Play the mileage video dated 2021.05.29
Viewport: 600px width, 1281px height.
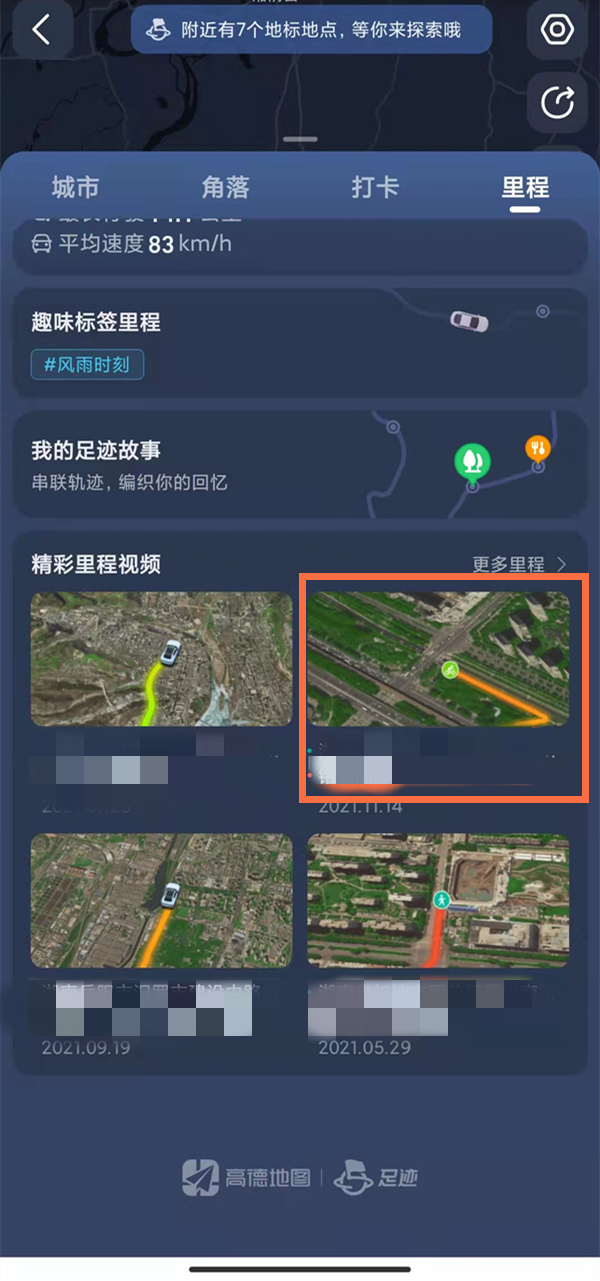[x=438, y=900]
